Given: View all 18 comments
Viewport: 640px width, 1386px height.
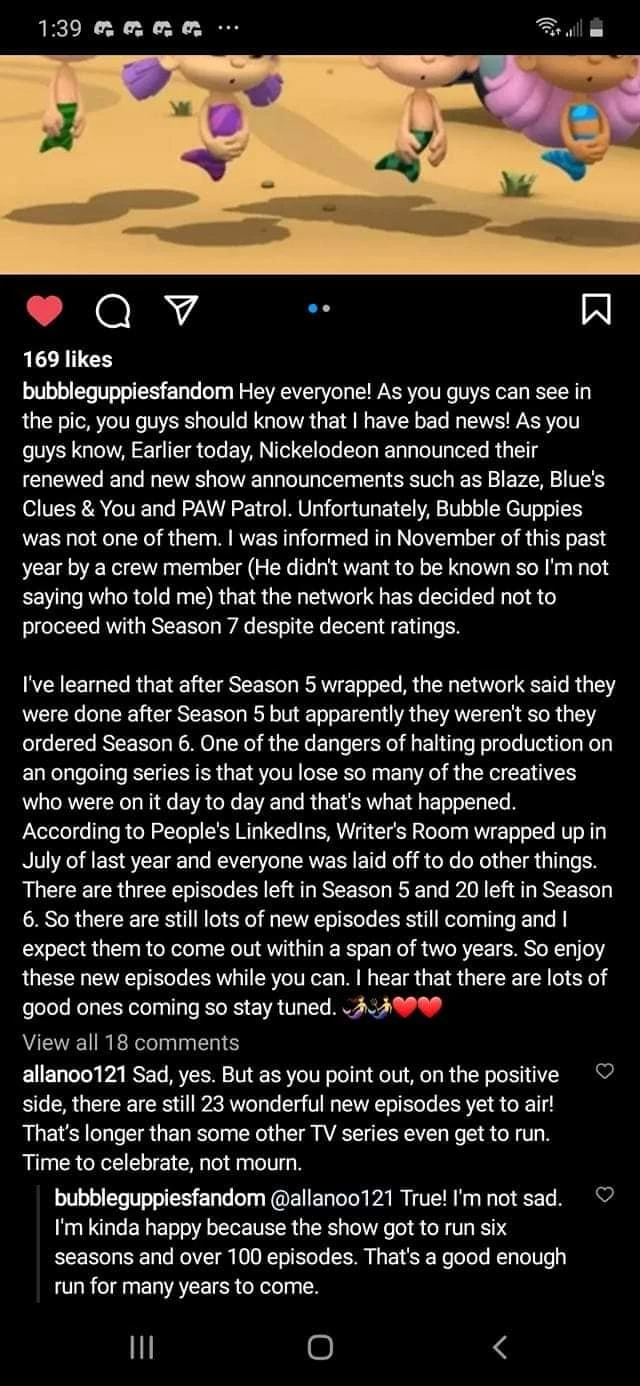Looking at the screenshot, I should [x=130, y=1042].
